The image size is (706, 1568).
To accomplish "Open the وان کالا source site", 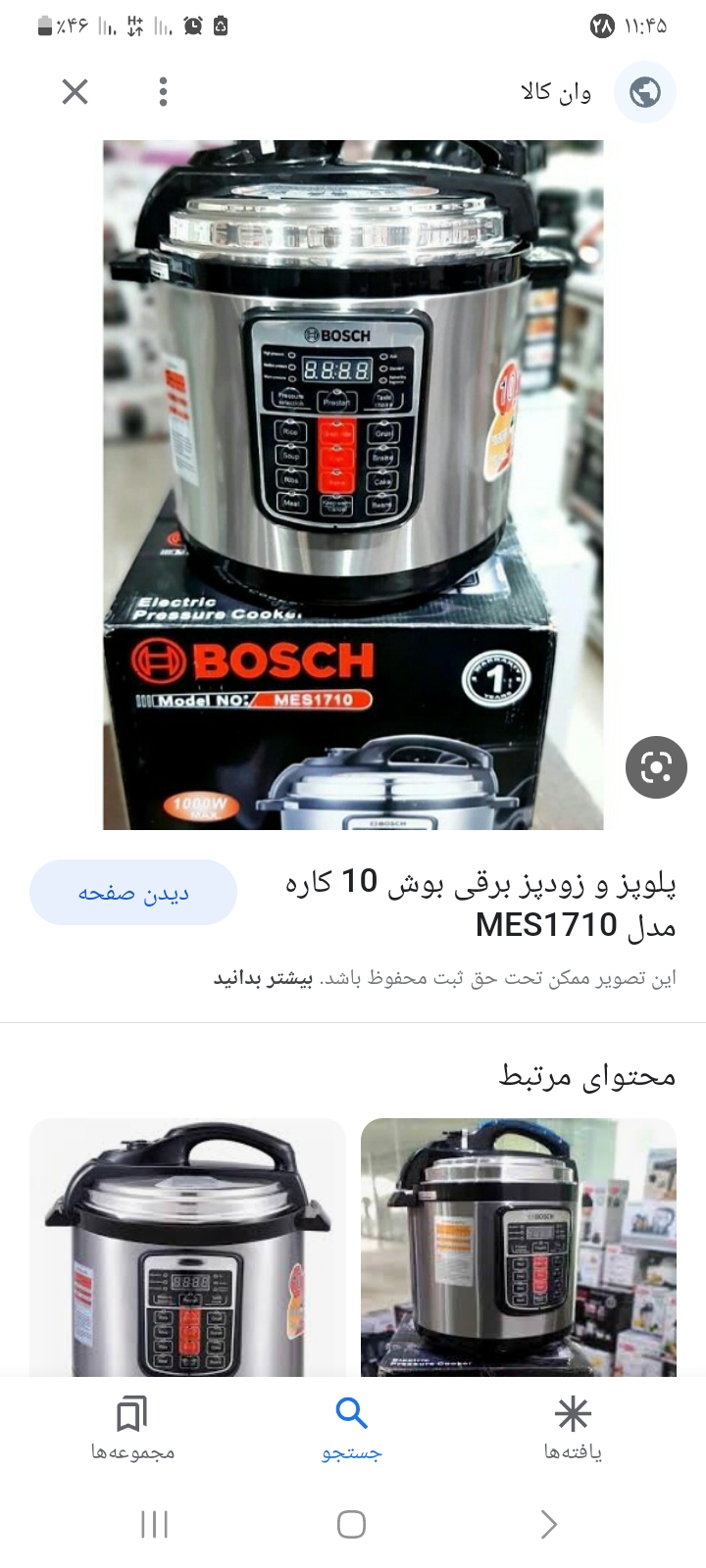I will [597, 92].
